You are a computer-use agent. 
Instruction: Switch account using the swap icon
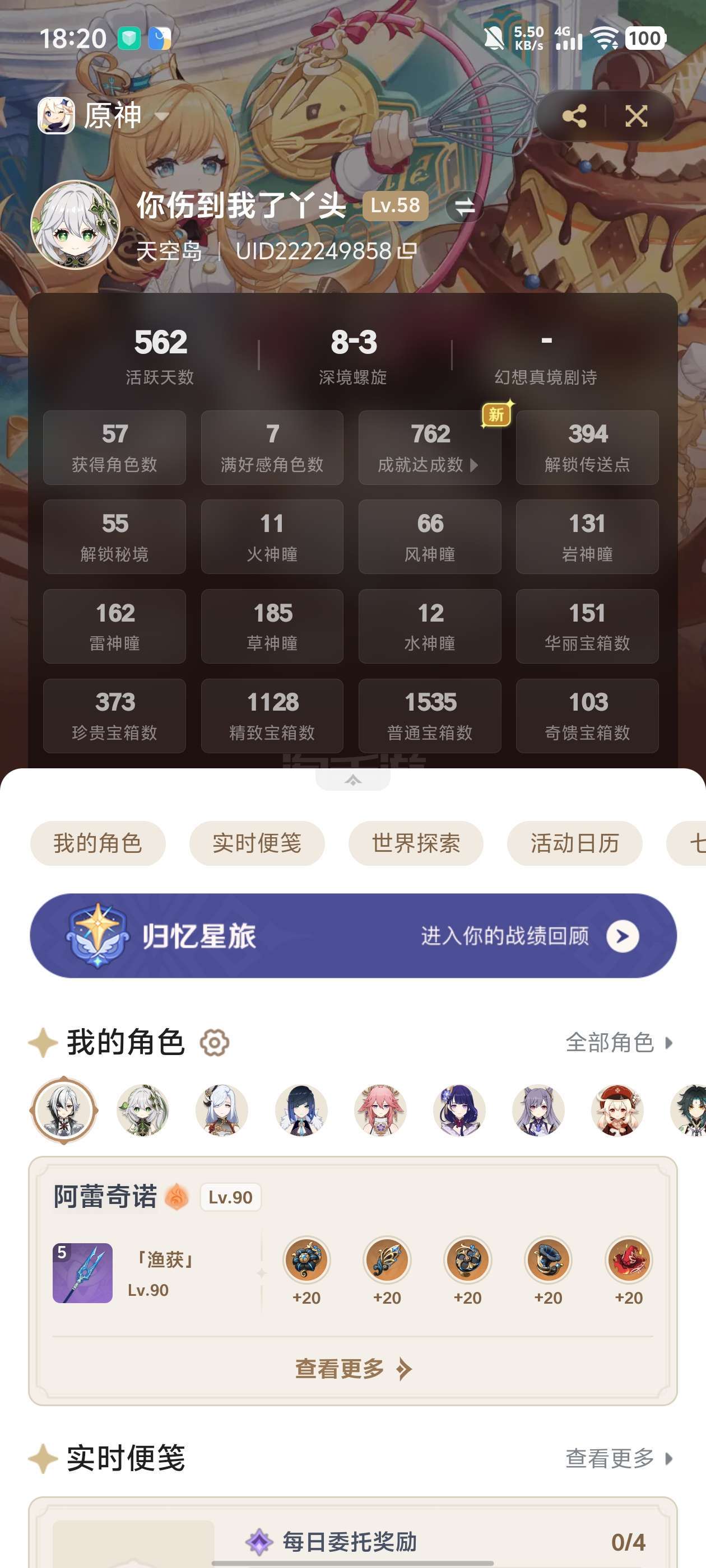(x=464, y=206)
